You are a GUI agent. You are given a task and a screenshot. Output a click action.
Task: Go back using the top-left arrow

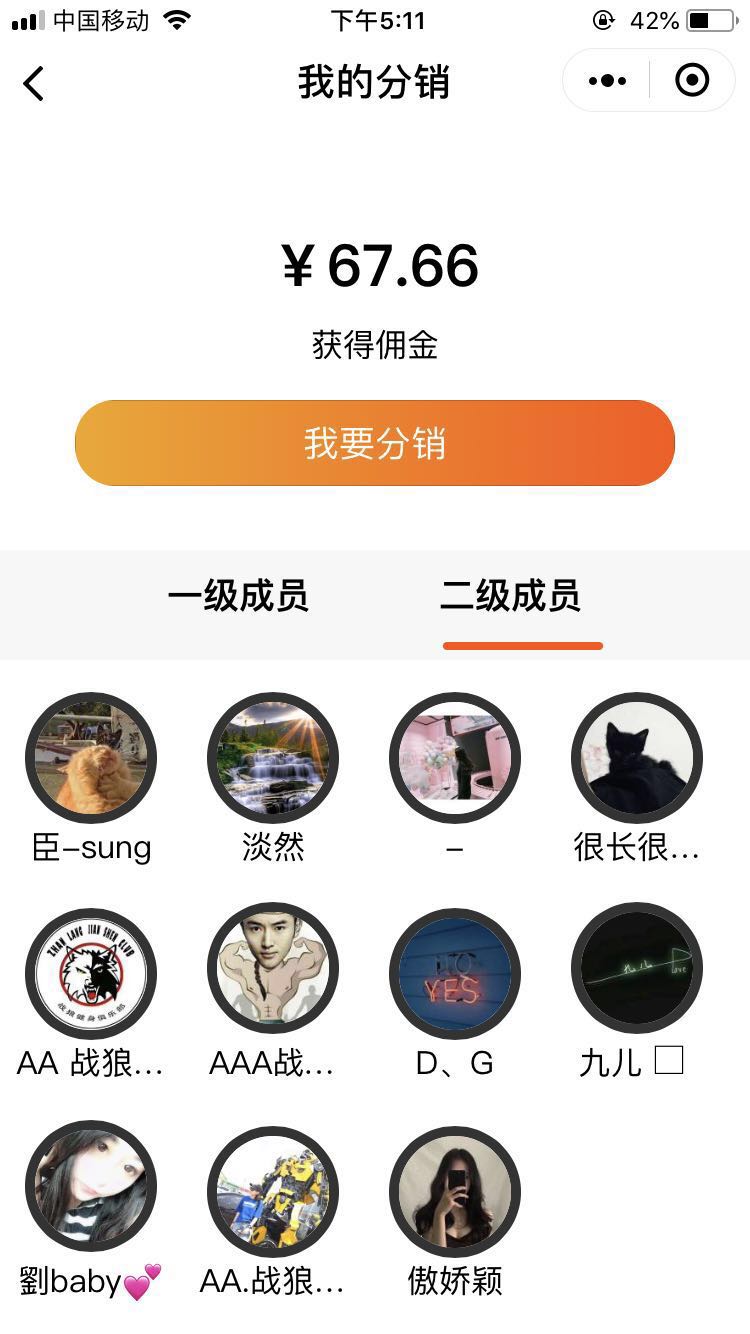[34, 83]
